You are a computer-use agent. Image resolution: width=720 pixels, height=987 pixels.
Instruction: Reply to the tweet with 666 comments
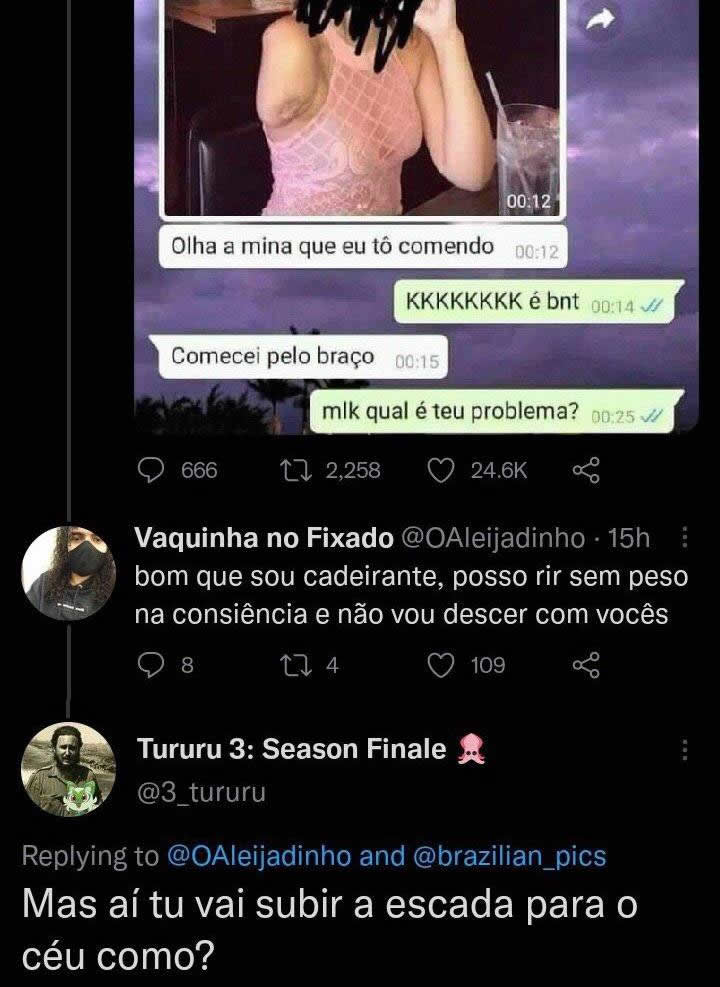[x=150, y=470]
